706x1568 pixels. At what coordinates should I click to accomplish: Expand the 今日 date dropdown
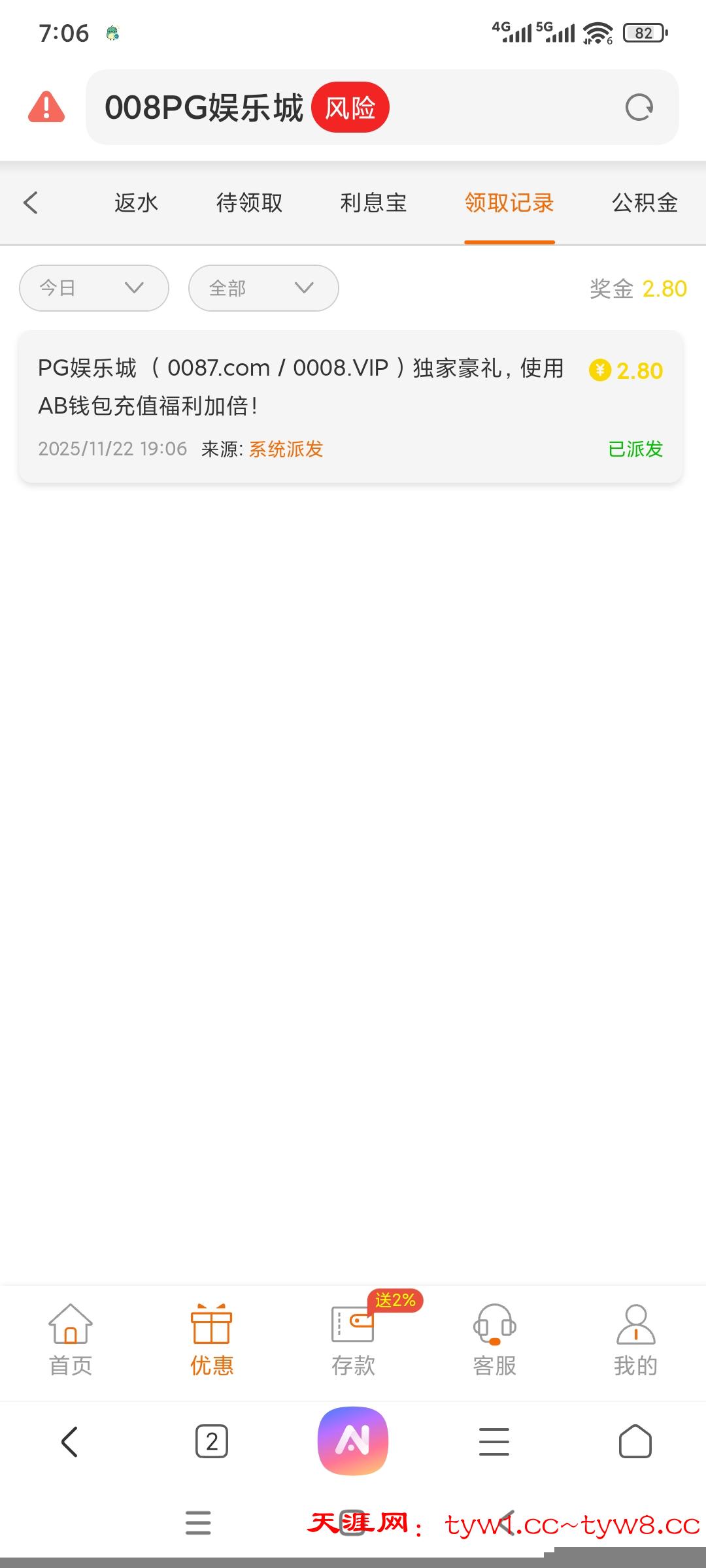pos(94,288)
